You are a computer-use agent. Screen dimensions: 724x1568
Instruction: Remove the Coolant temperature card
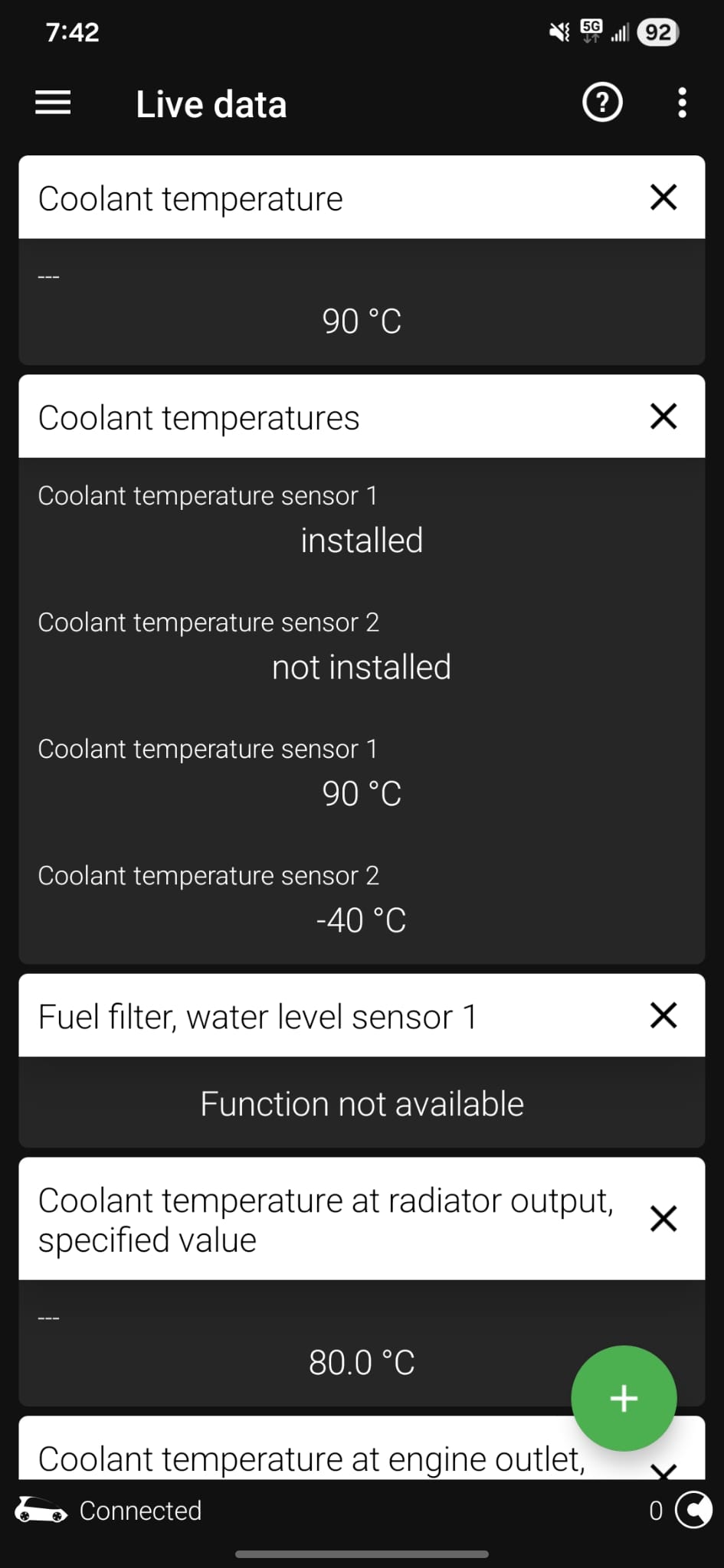tap(663, 198)
